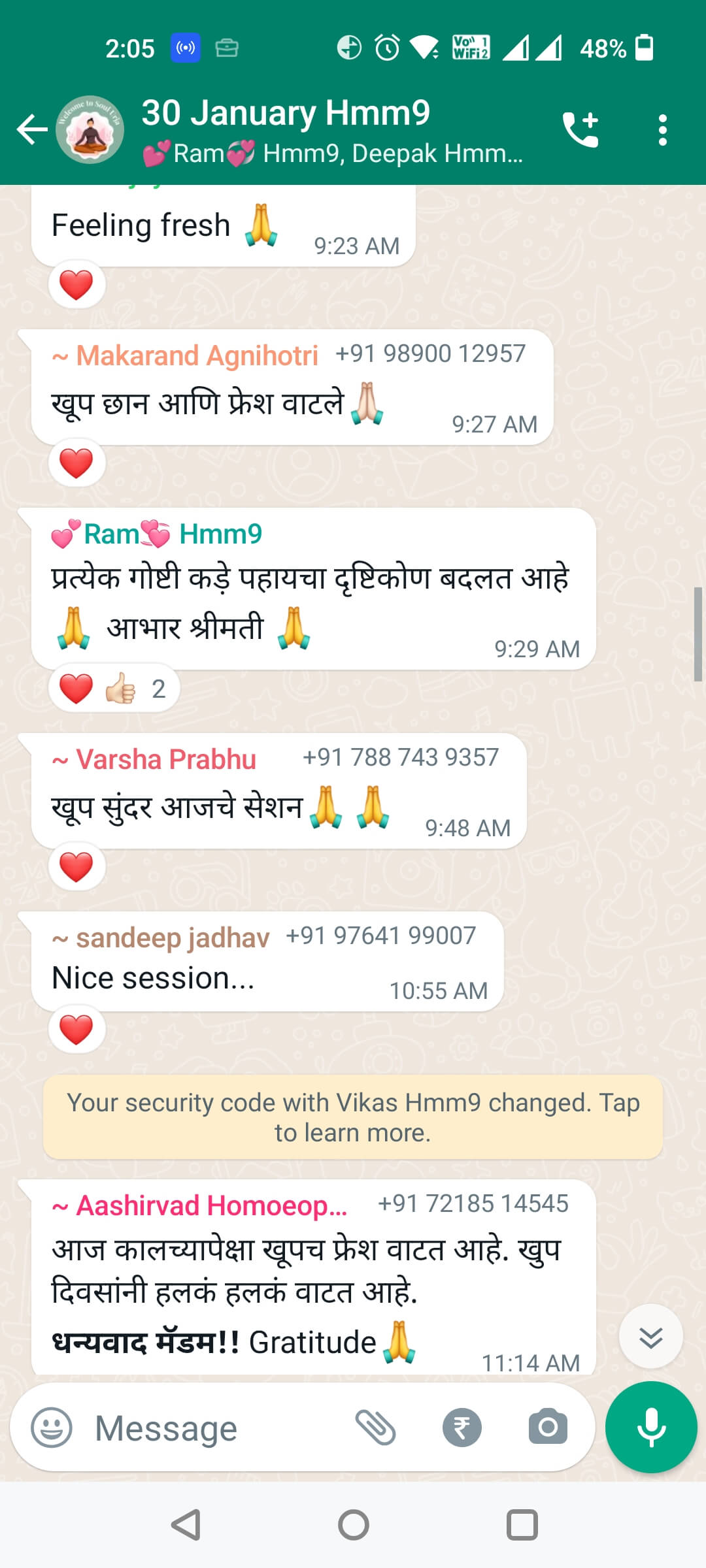Tap Varsha Prabhu's sender name

(166, 760)
